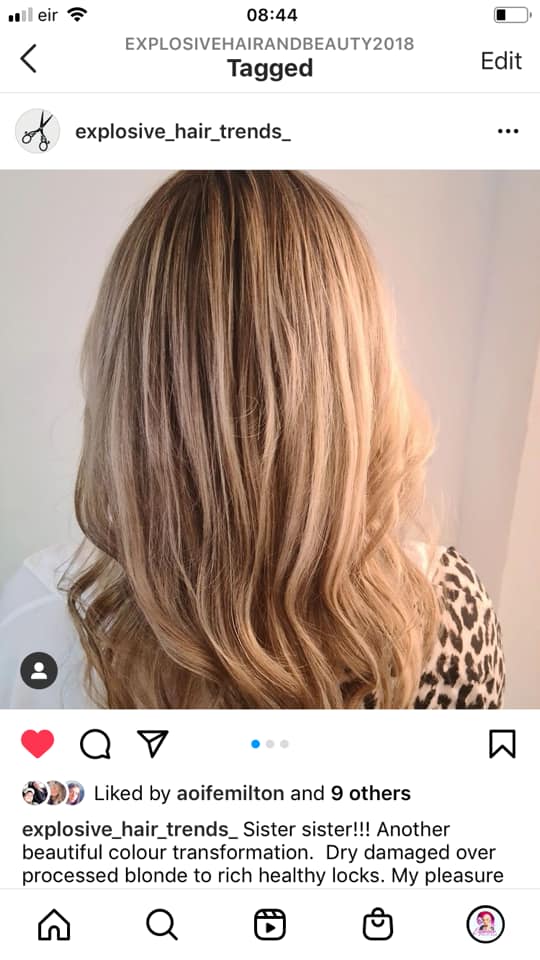Open comments via the speech bubble icon
Screen dimensions: 540x960
(x=95, y=744)
